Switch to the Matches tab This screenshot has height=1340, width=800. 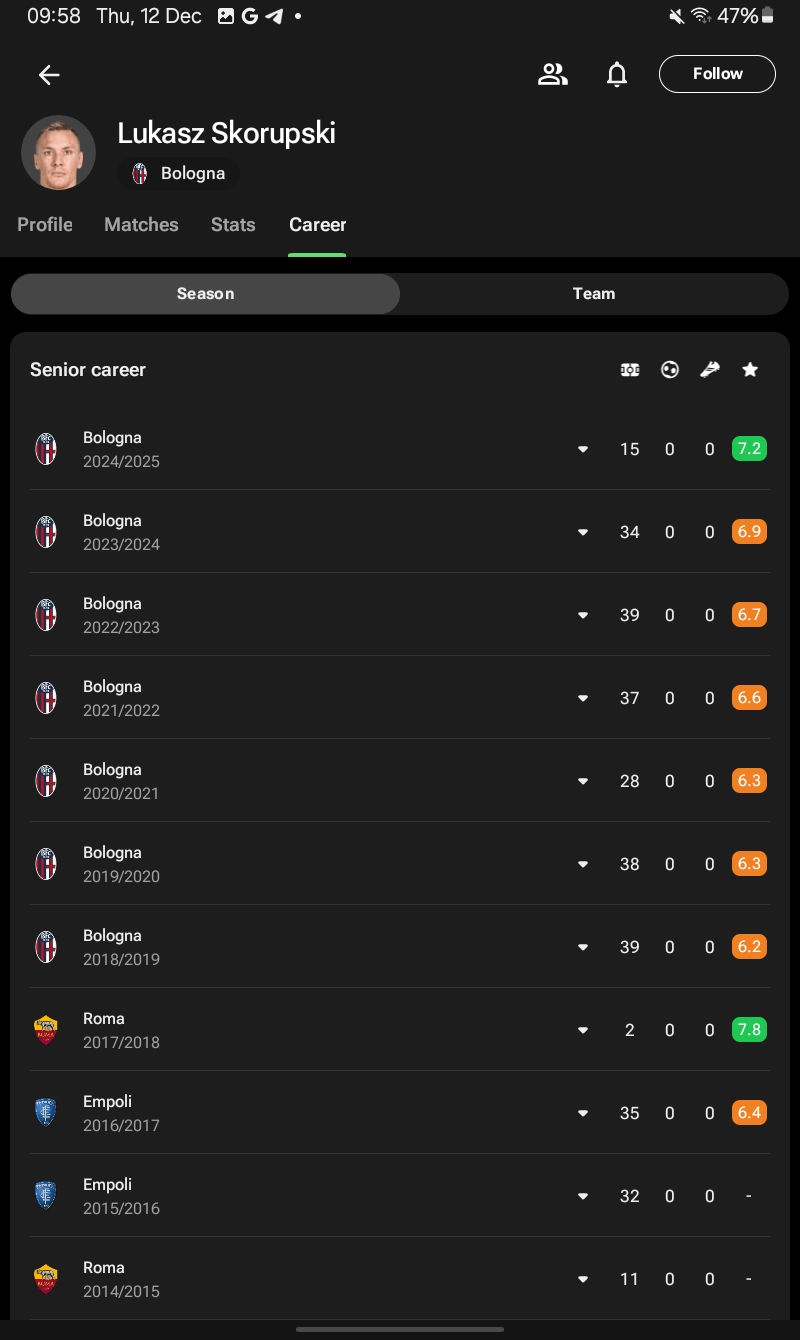[x=141, y=225]
